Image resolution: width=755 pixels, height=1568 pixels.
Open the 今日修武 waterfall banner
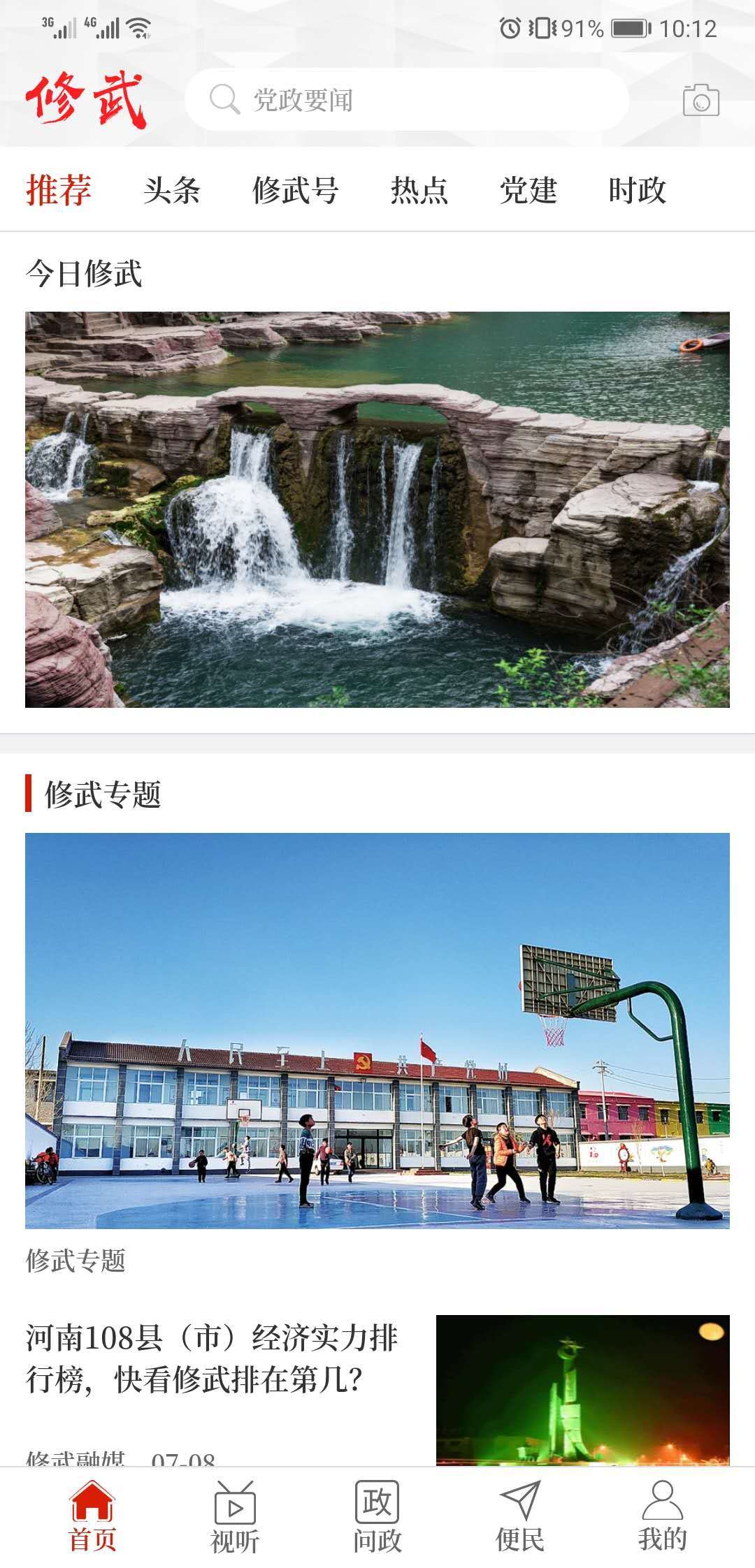click(377, 509)
